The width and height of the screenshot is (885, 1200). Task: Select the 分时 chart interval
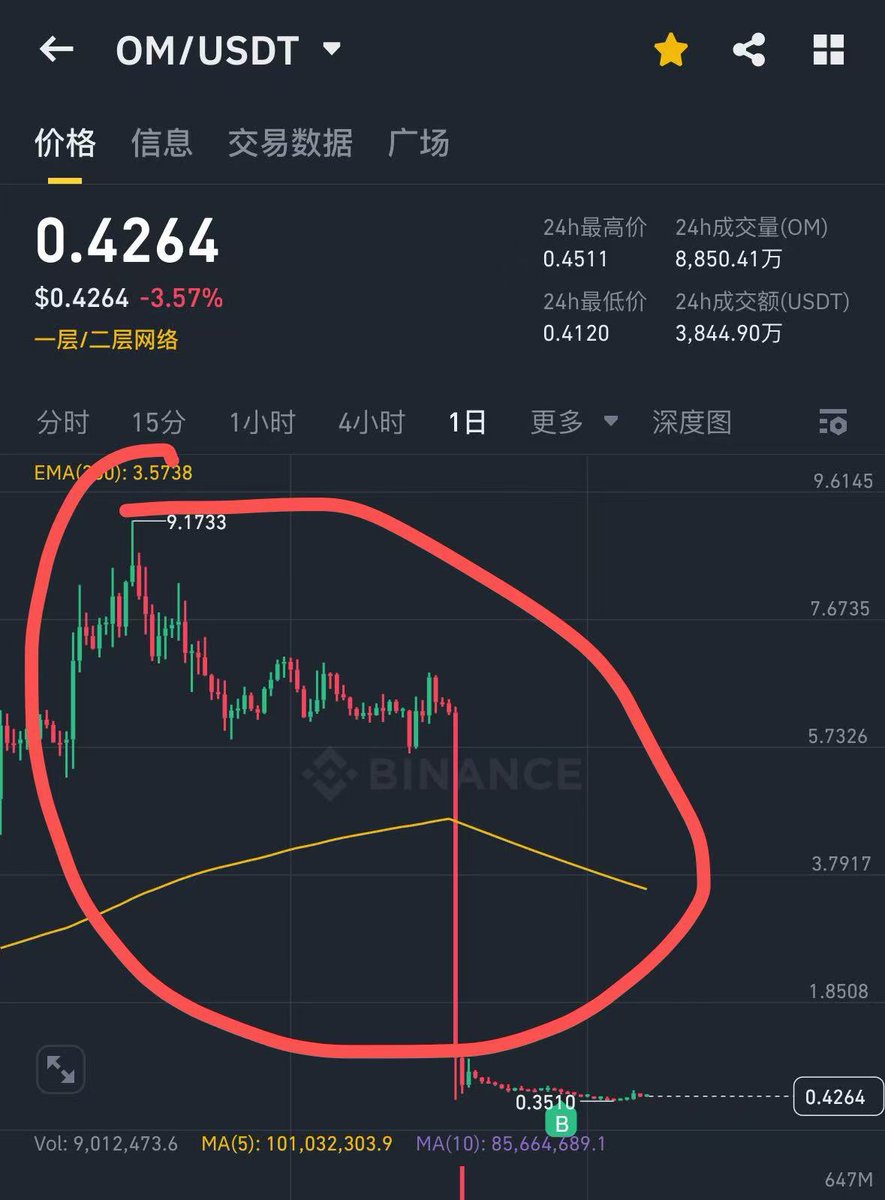pyautogui.click(x=63, y=423)
